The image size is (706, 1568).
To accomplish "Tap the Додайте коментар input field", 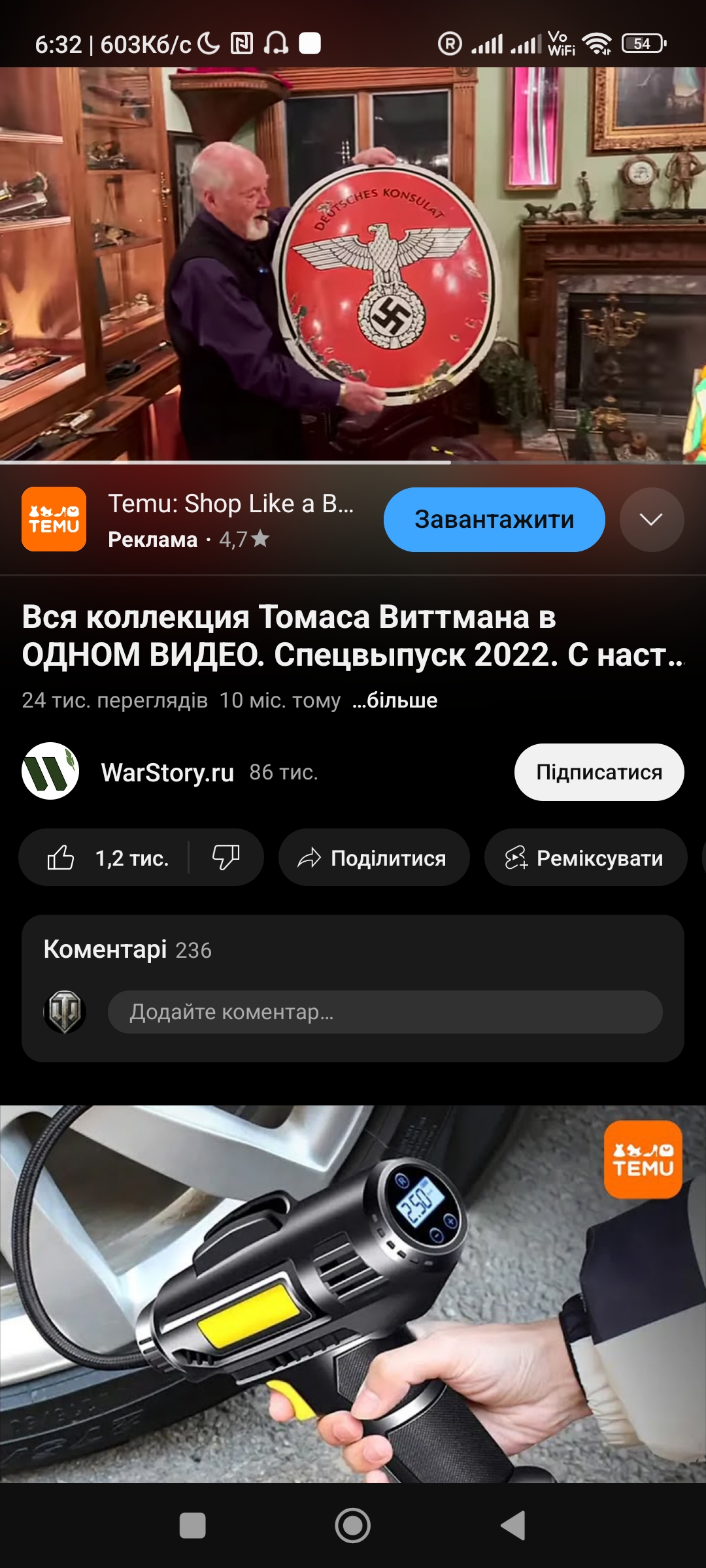I will tap(384, 1012).
